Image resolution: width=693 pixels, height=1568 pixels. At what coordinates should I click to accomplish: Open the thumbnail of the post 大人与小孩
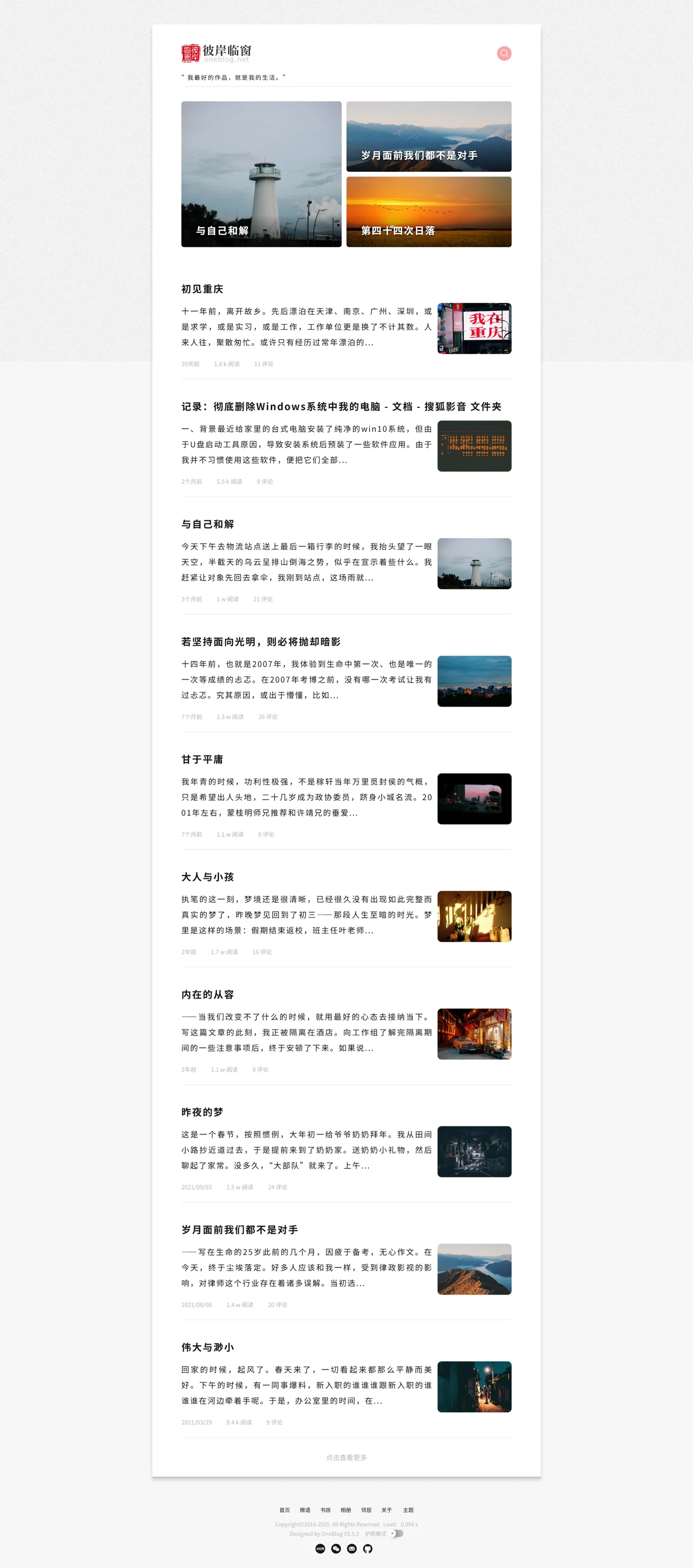pos(474,916)
